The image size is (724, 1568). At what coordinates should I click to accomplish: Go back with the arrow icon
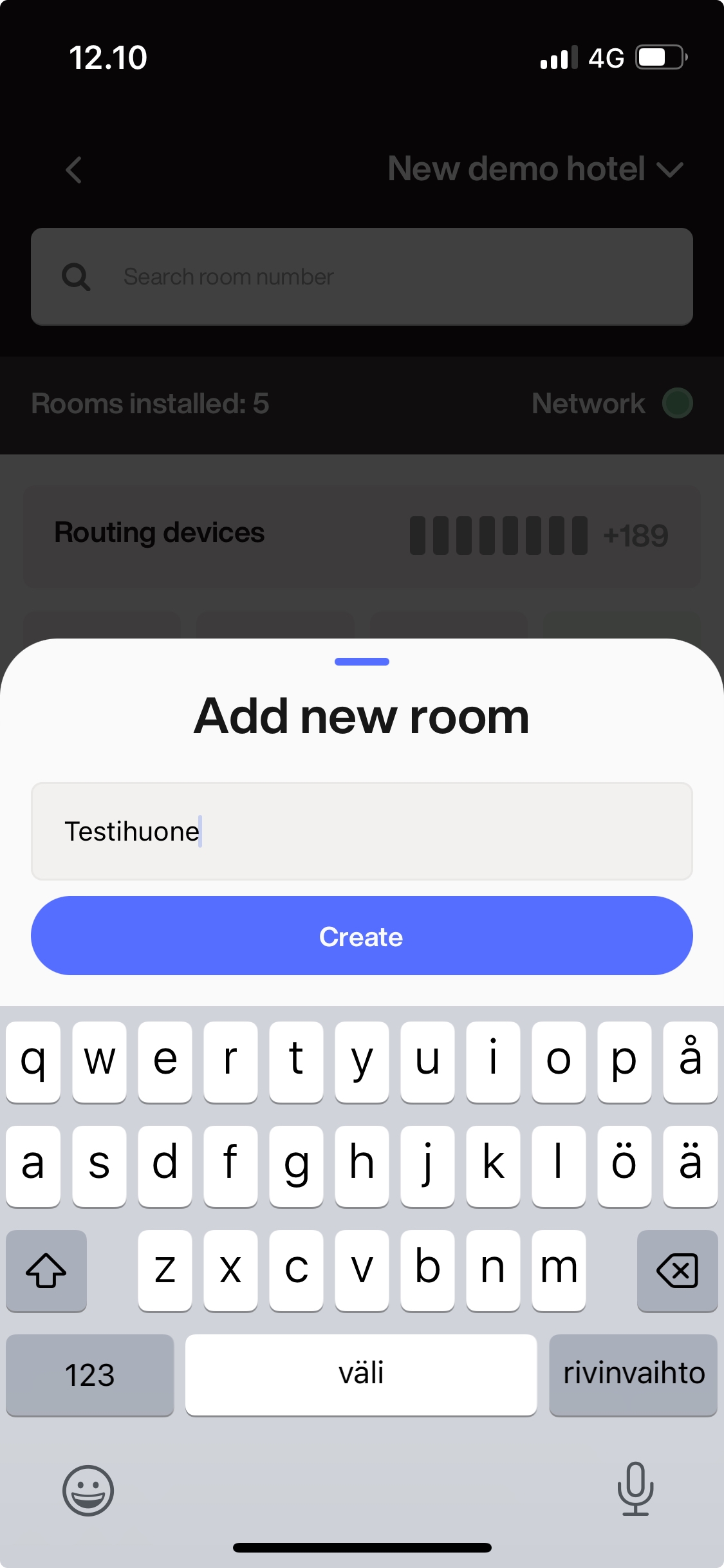74,170
